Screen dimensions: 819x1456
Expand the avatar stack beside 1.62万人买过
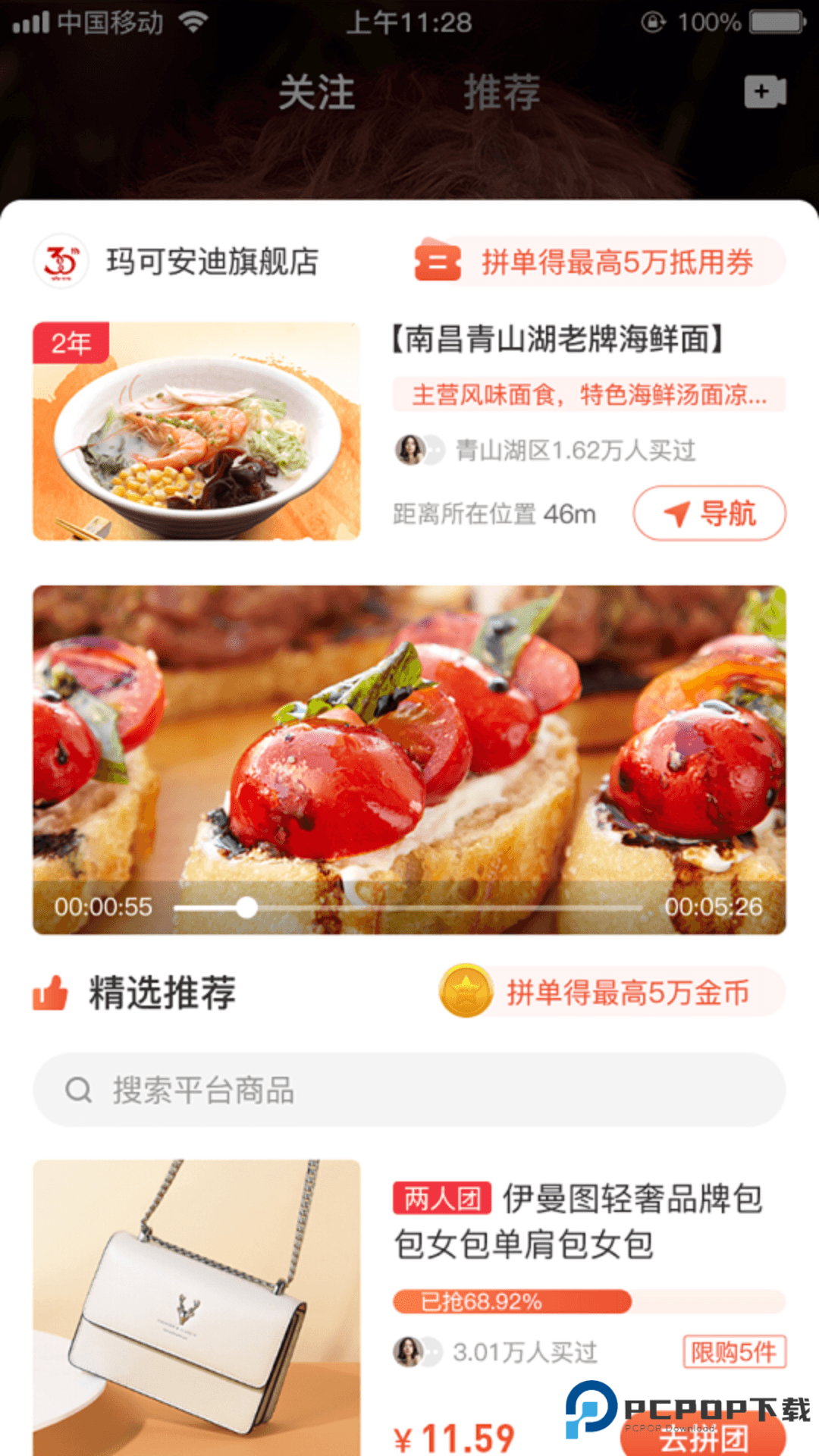pyautogui.click(x=434, y=451)
